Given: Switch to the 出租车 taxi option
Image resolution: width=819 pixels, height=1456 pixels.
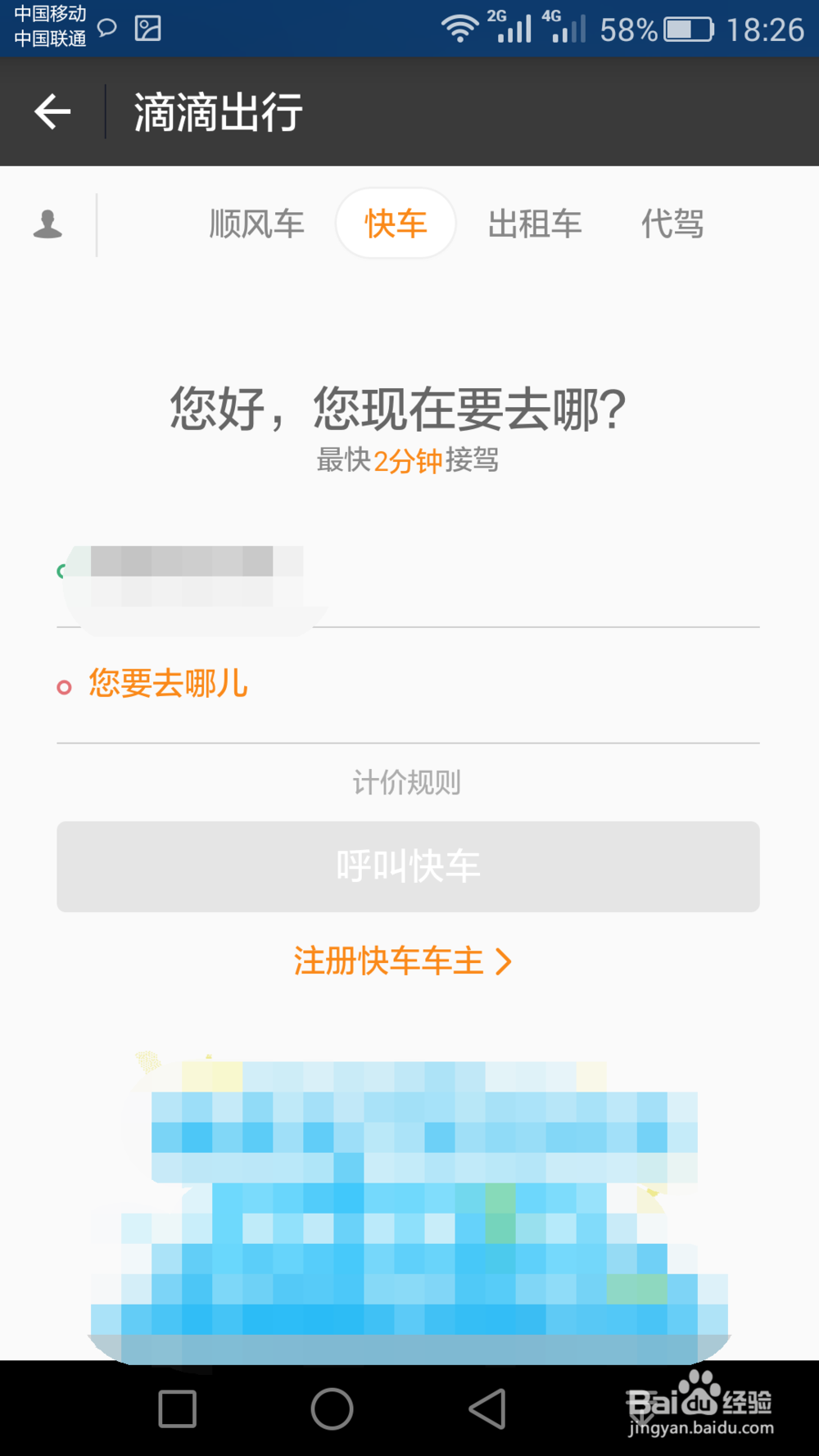Looking at the screenshot, I should pyautogui.click(x=535, y=224).
